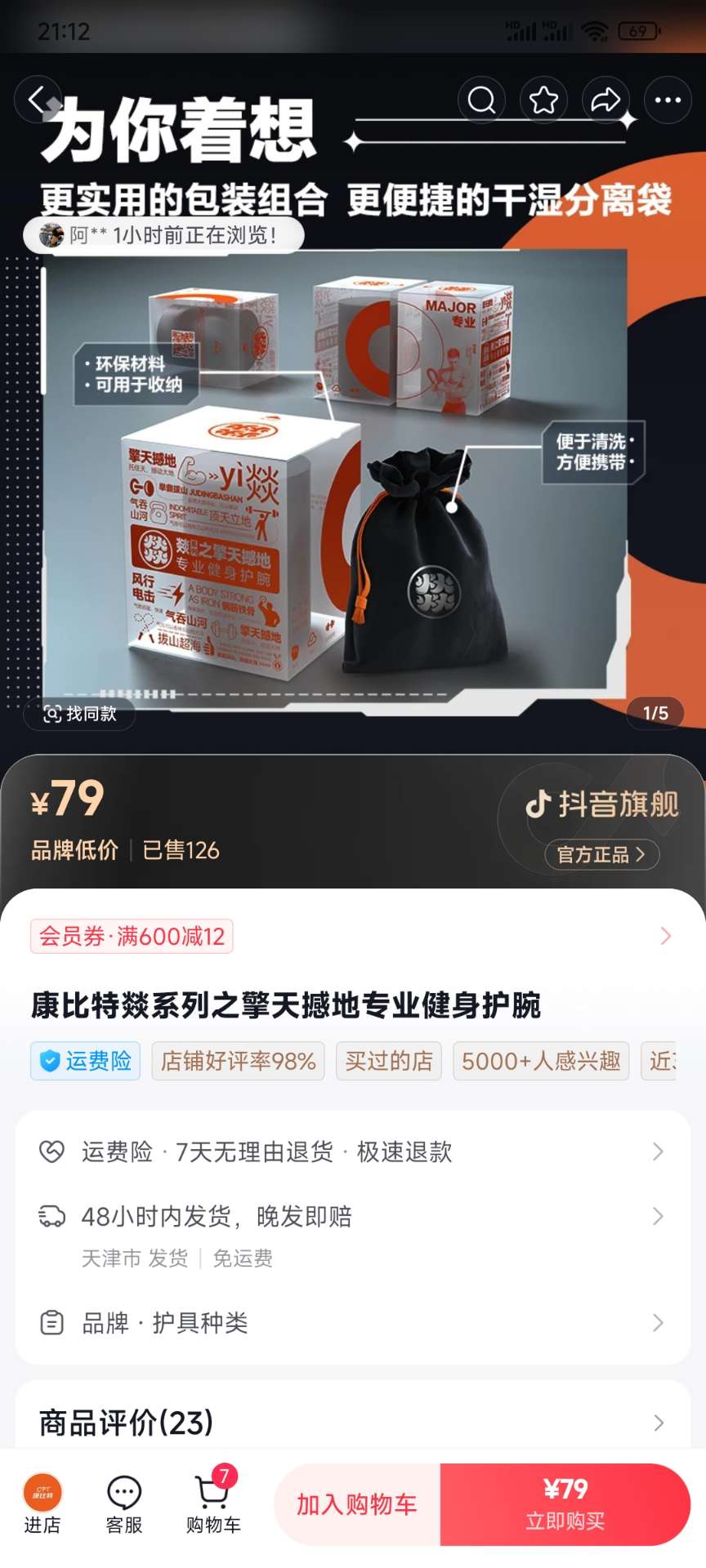
Task: Open the 会员券 满600减12 coupon row
Action: (351, 936)
